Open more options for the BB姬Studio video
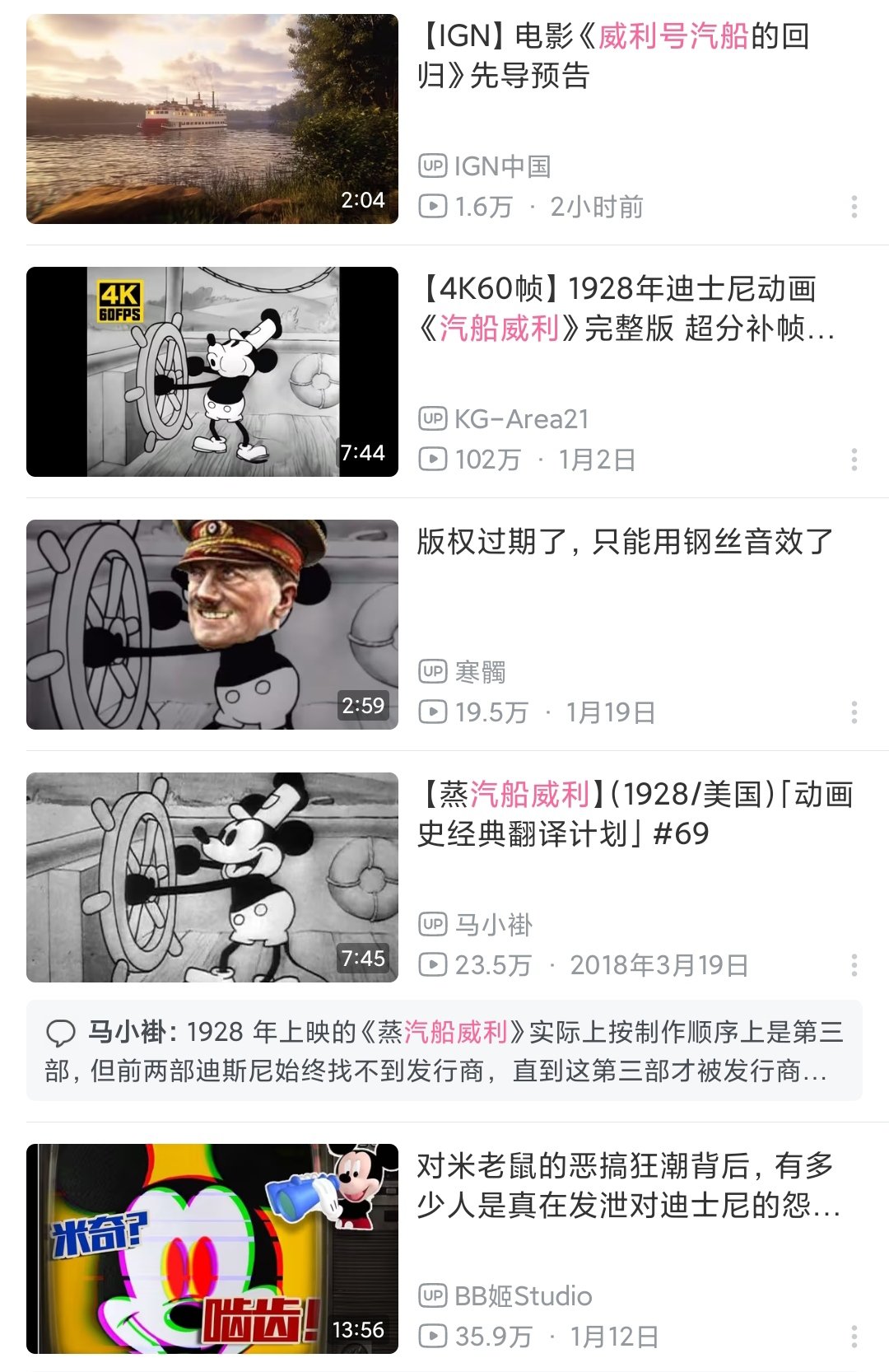Viewport: 889px width, 1372px height. [854, 1337]
